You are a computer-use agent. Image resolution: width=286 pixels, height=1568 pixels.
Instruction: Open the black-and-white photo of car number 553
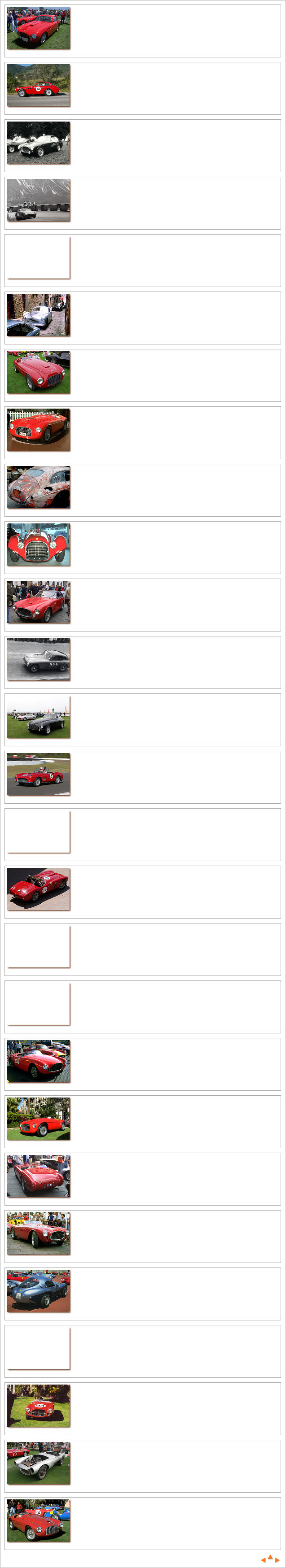pos(39,659)
